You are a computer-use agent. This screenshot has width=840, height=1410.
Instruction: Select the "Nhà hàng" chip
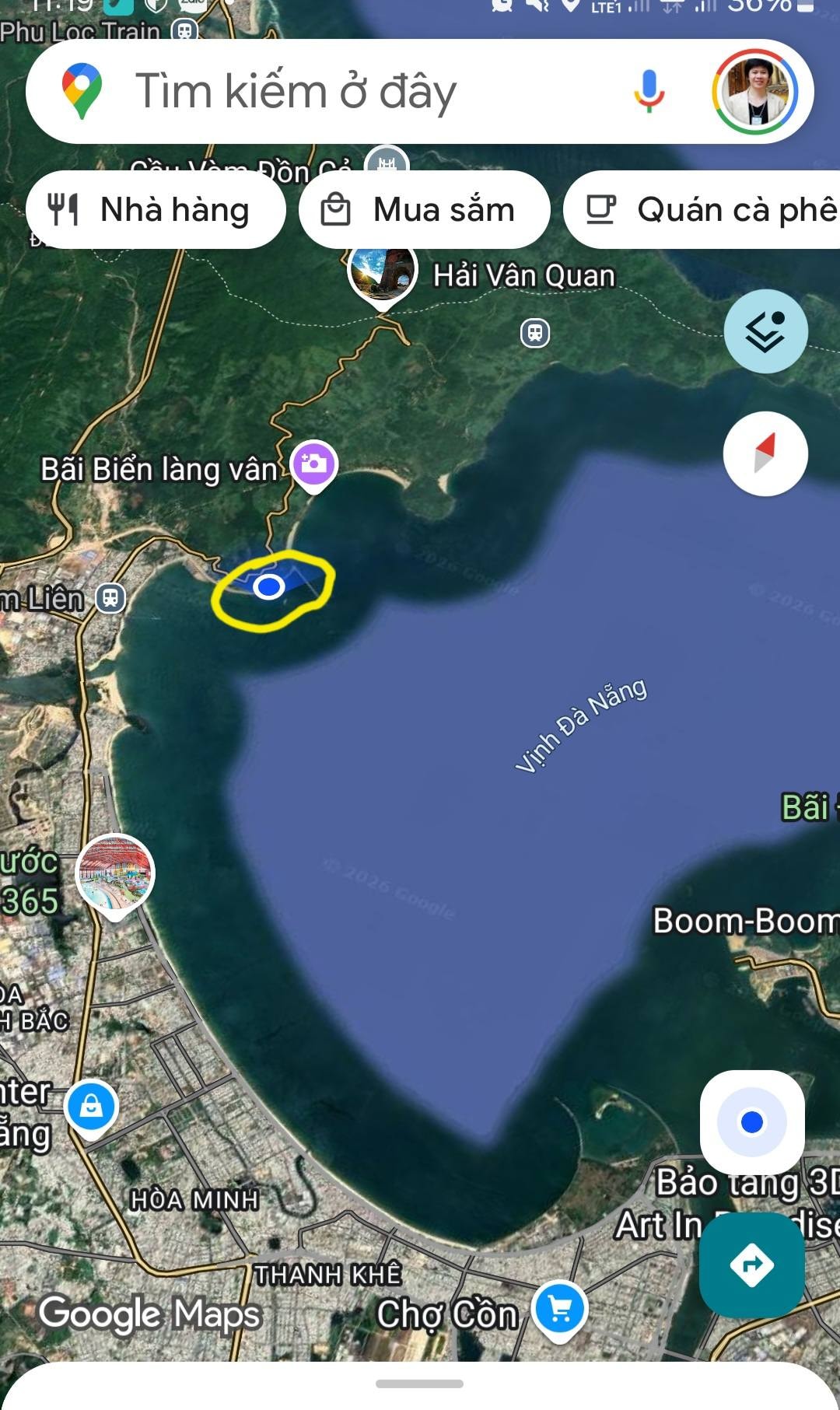(156, 210)
